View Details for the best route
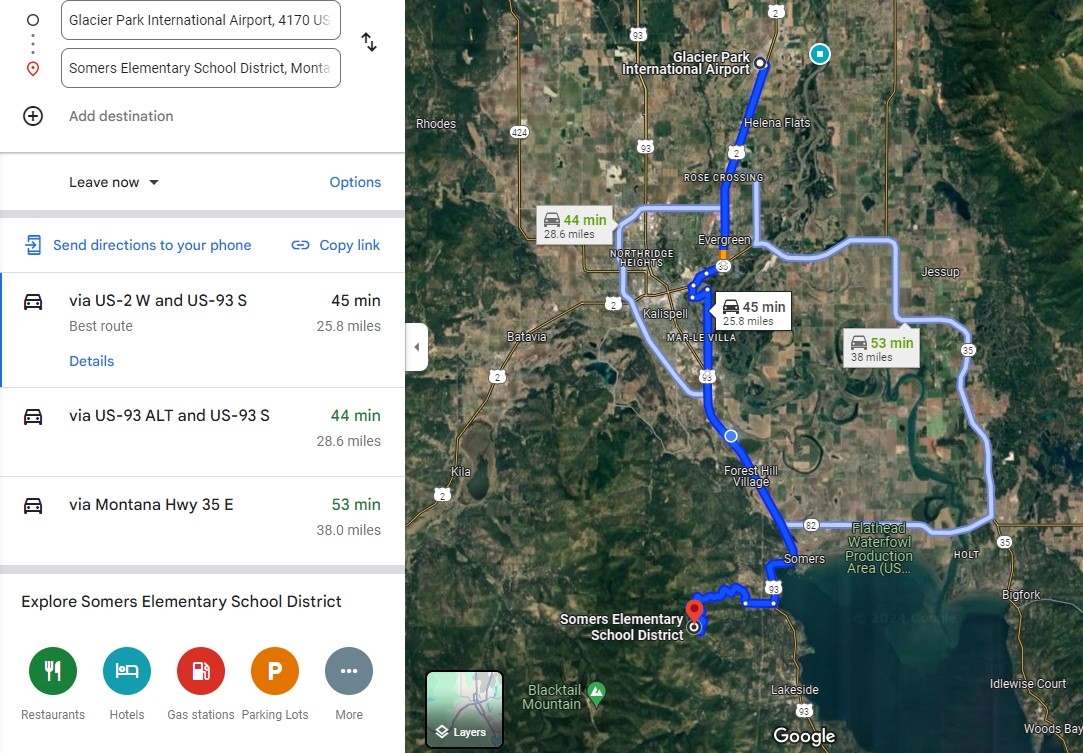This screenshot has height=753, width=1083. click(91, 361)
